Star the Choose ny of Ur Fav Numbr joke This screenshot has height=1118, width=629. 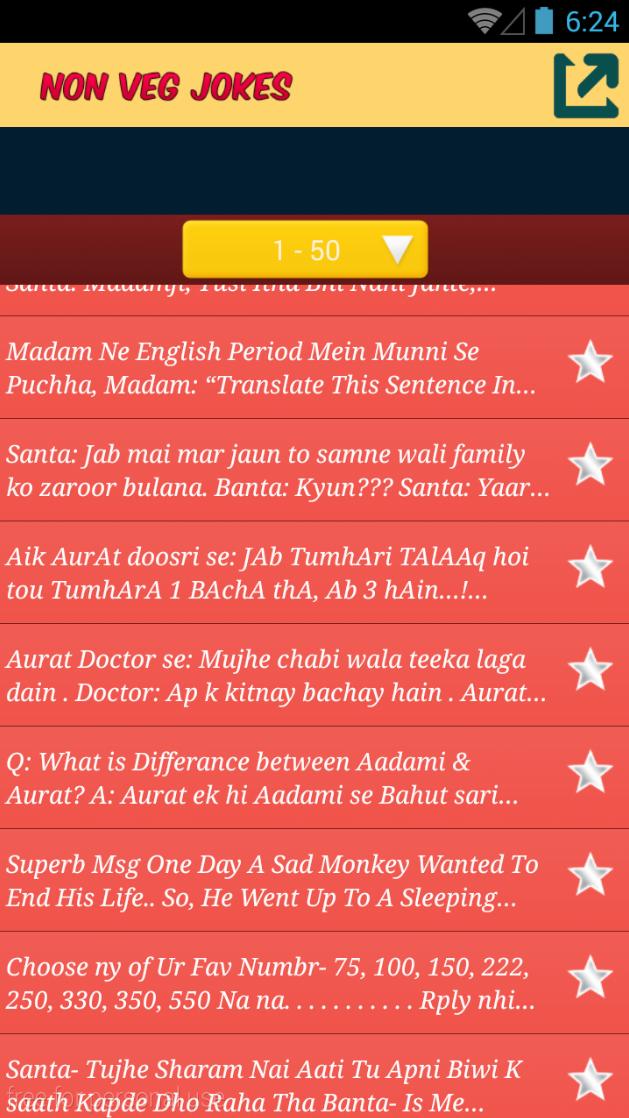pos(590,977)
